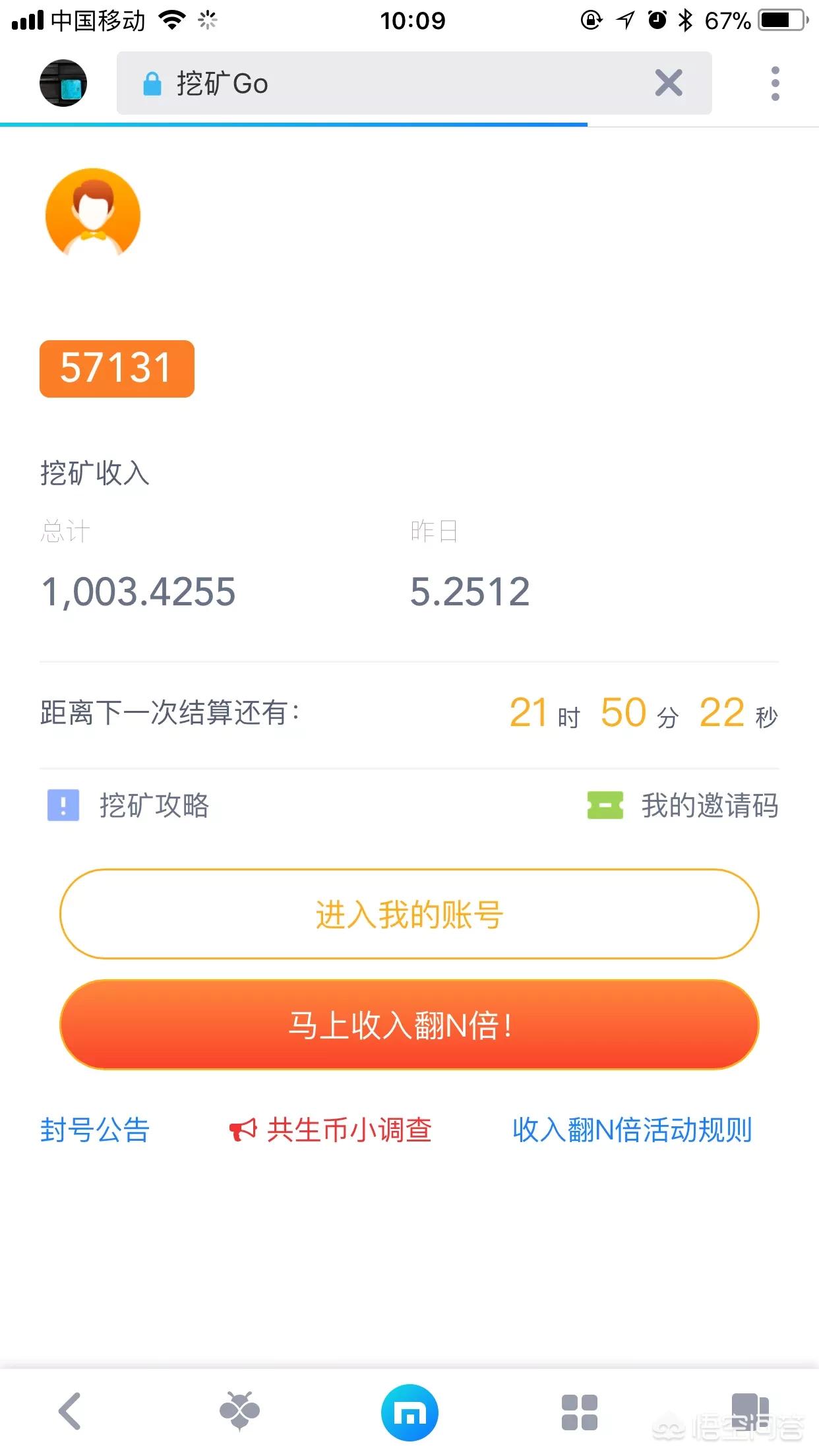
Task: Stop loading the 挖矿Go page
Action: (x=668, y=84)
